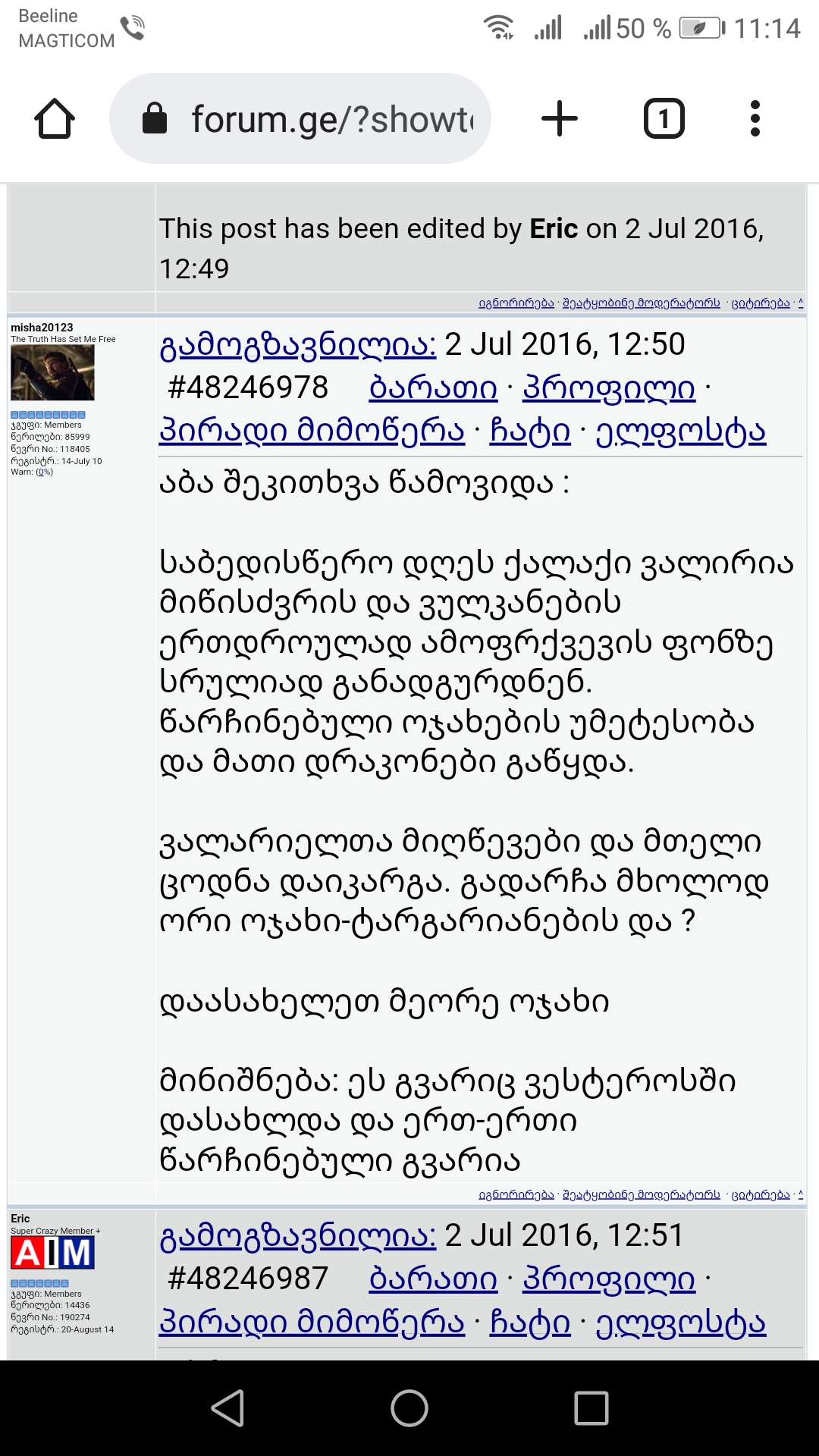Open ბარათი link in Eric's 12:51 post

pos(433,1279)
